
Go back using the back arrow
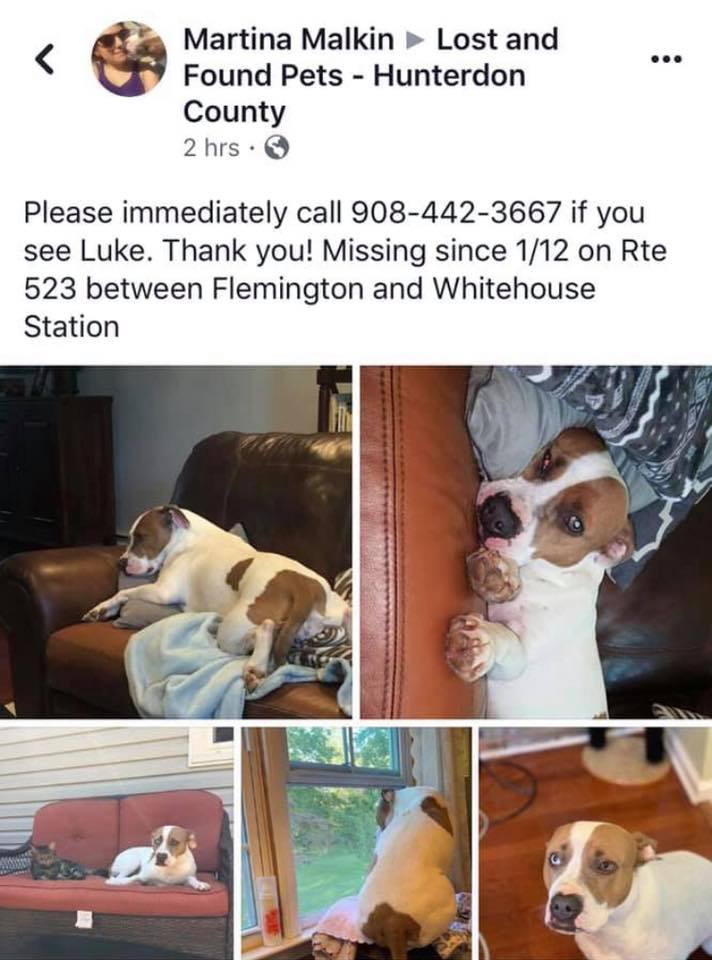[43, 61]
